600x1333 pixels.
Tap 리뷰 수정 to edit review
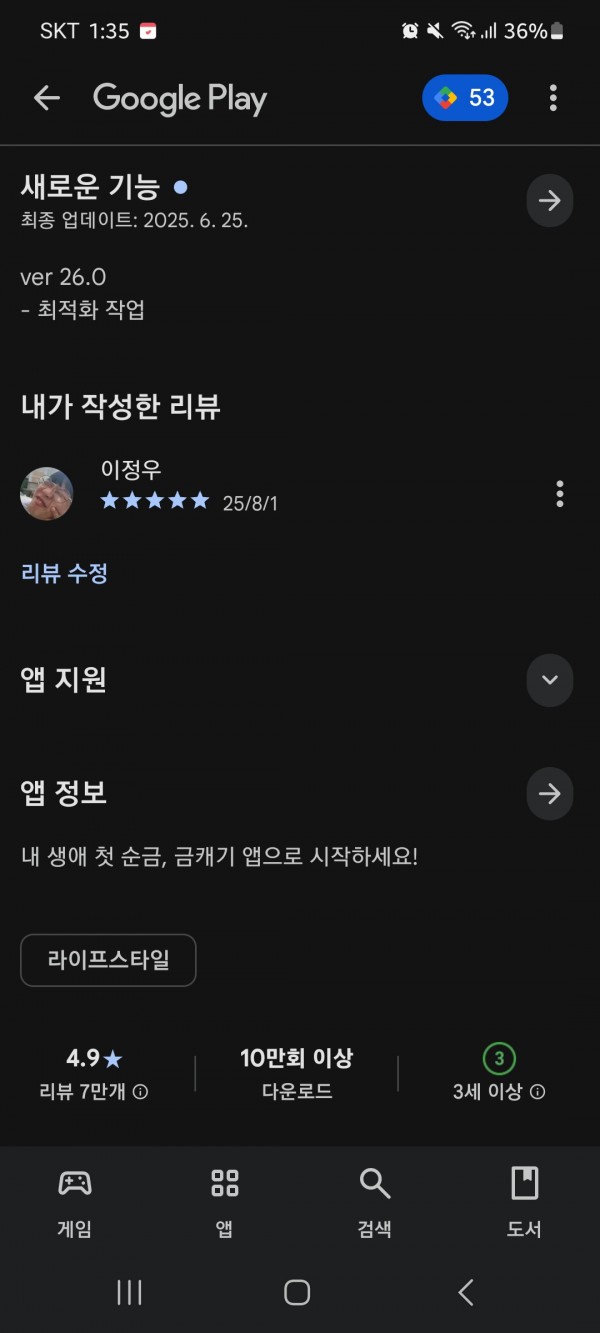point(64,573)
